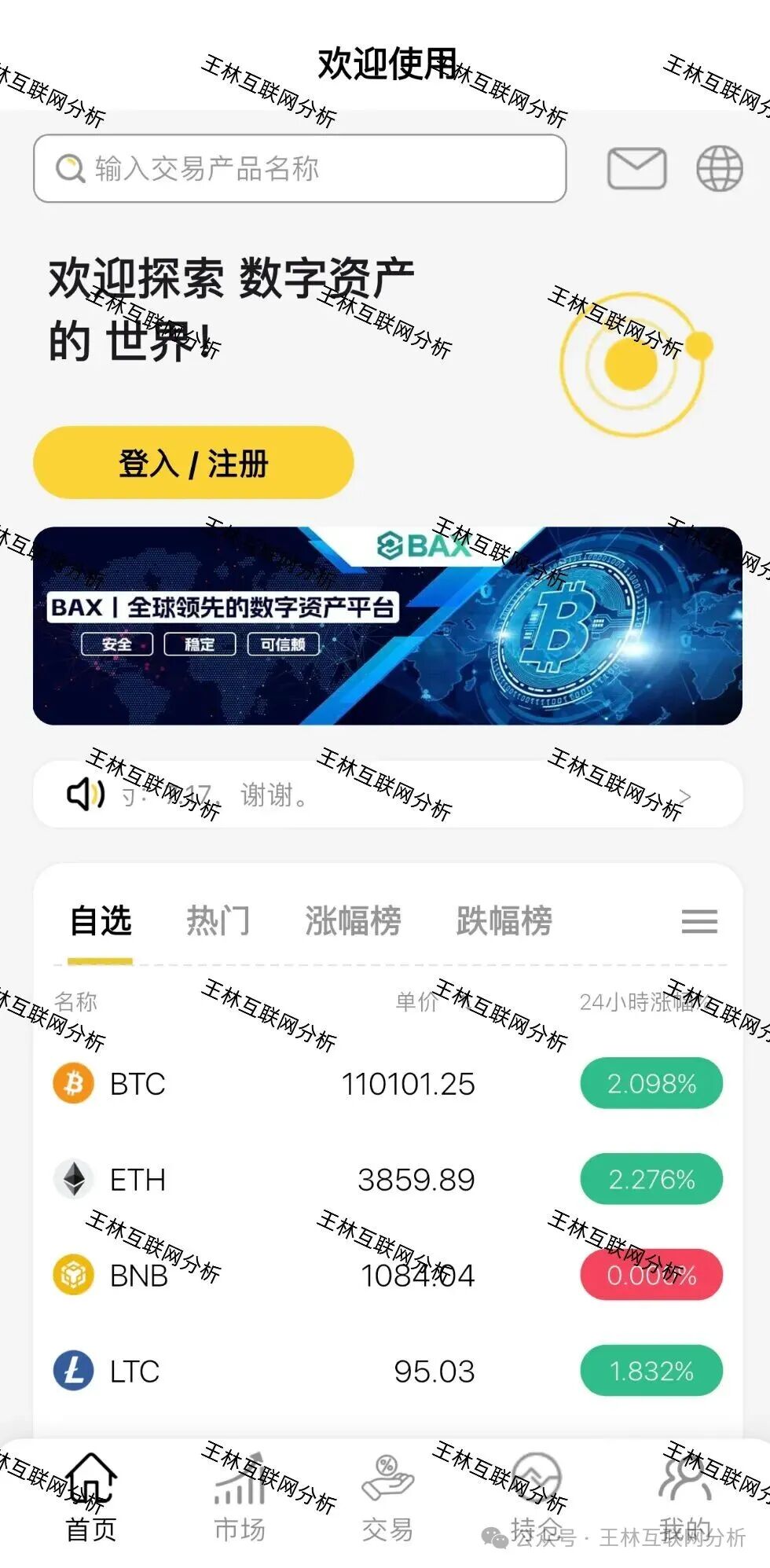Open the globe language icon

[x=719, y=168]
